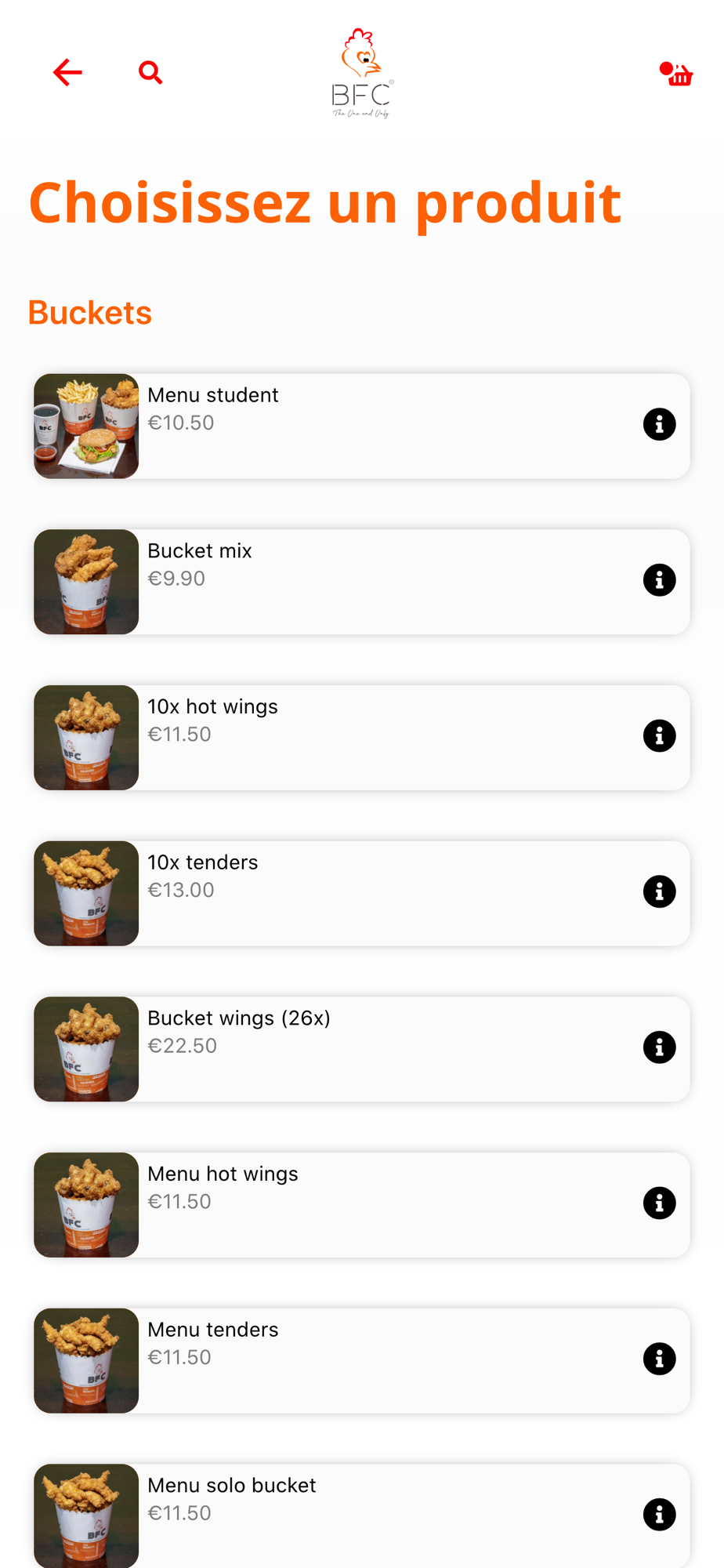Show info for Bucket mix
The width and height of the screenshot is (724, 1568).
[660, 580]
